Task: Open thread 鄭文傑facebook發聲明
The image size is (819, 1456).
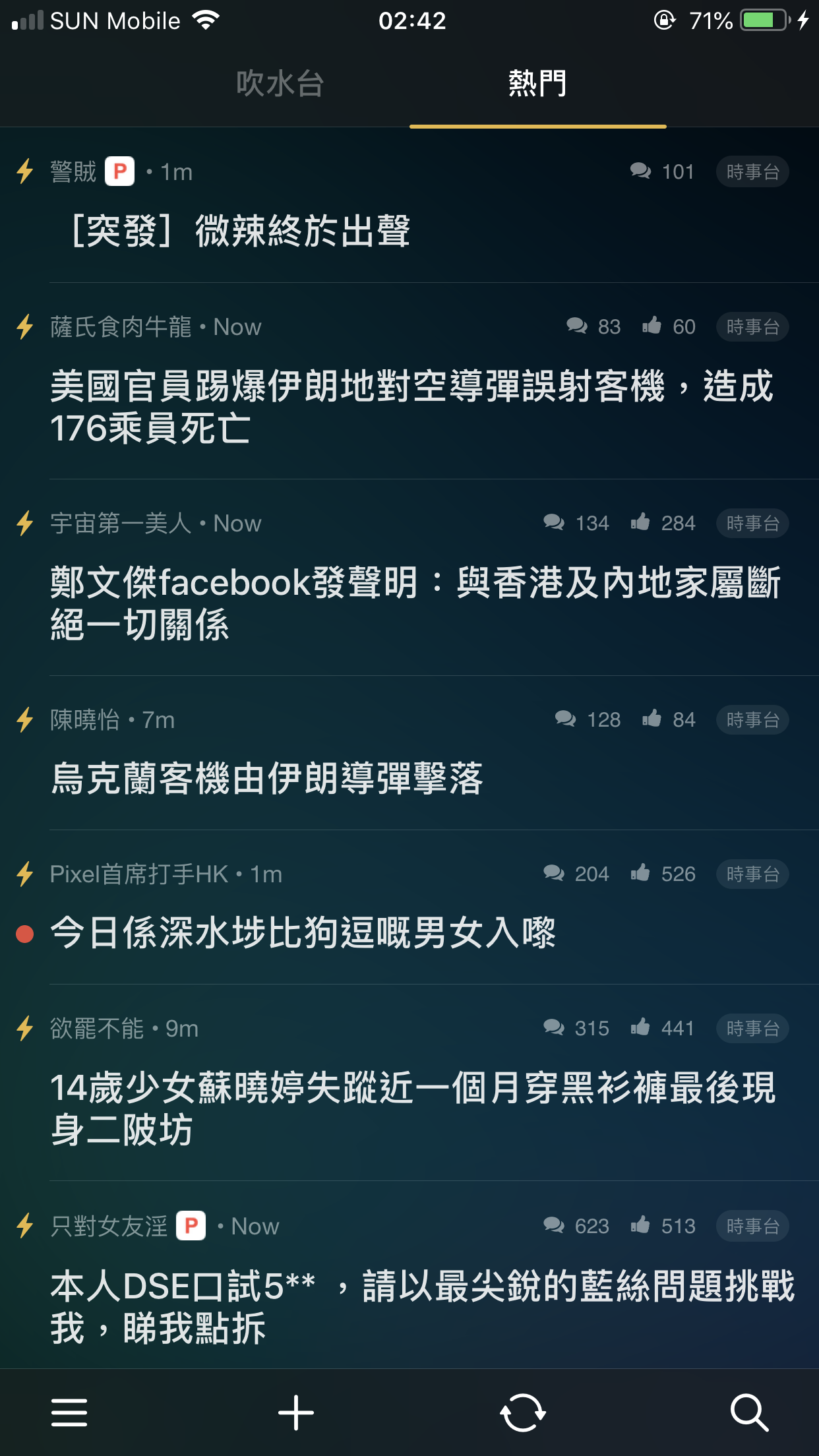Action: (415, 603)
